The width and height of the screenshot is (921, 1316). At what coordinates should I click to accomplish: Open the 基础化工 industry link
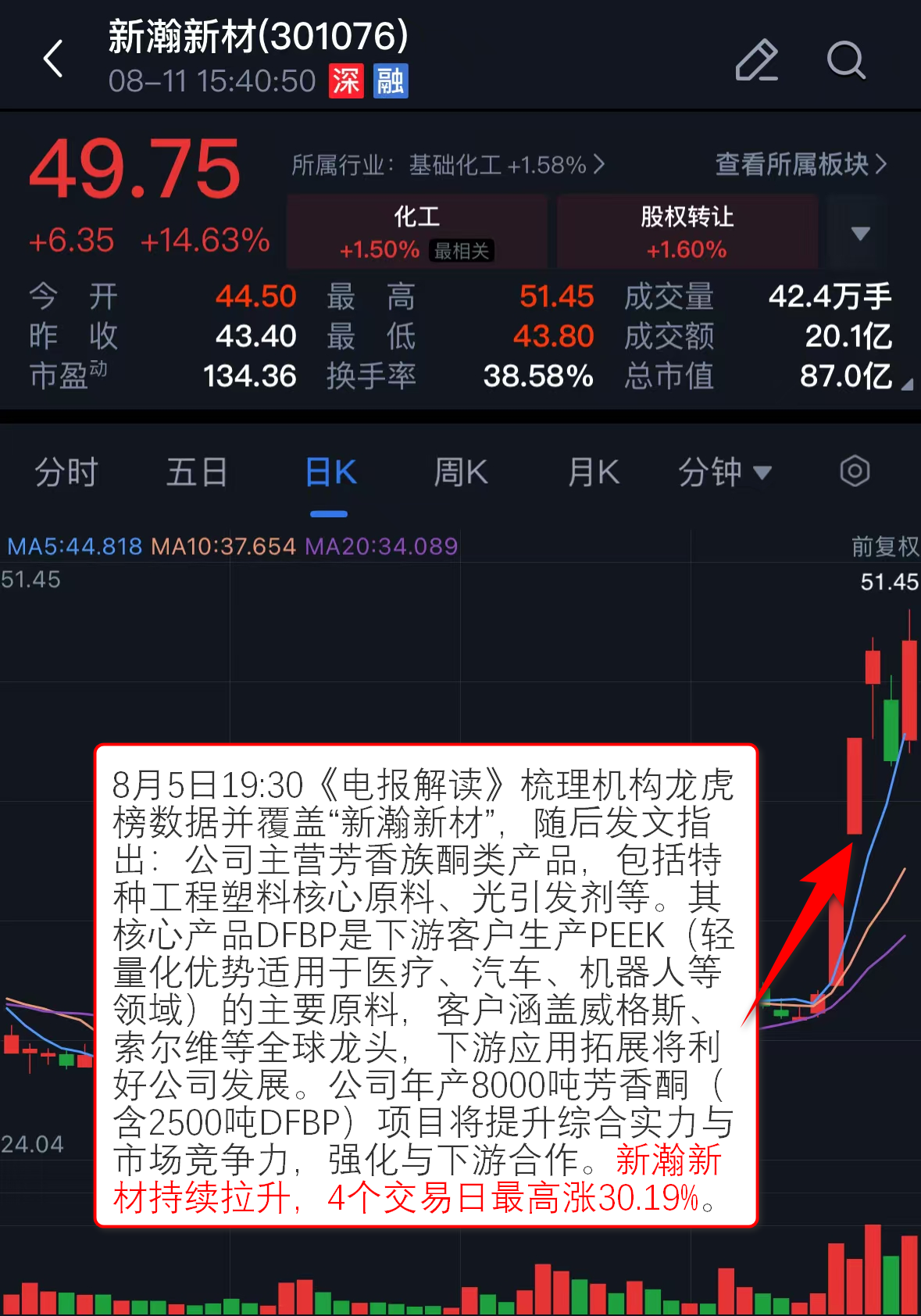click(x=448, y=165)
